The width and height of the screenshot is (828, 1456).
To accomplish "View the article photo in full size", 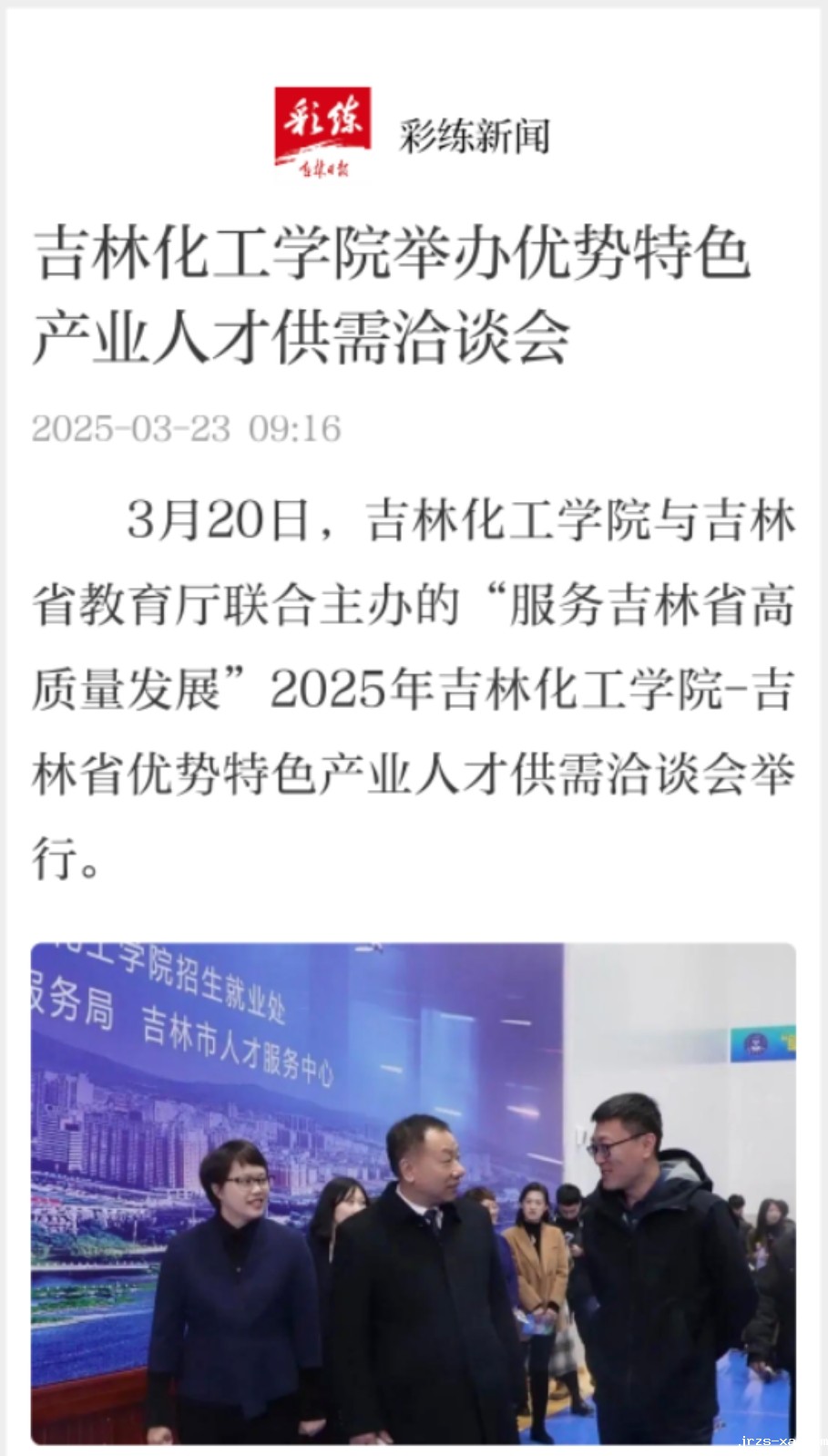I will coord(414,1192).
